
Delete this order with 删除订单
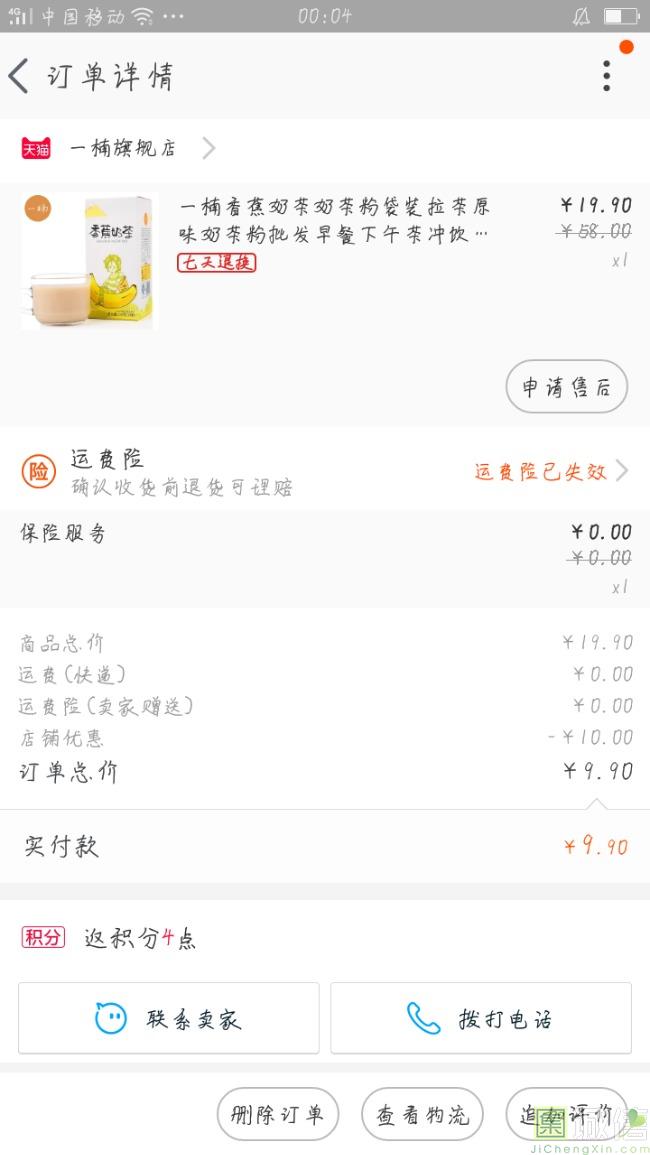[x=278, y=1115]
